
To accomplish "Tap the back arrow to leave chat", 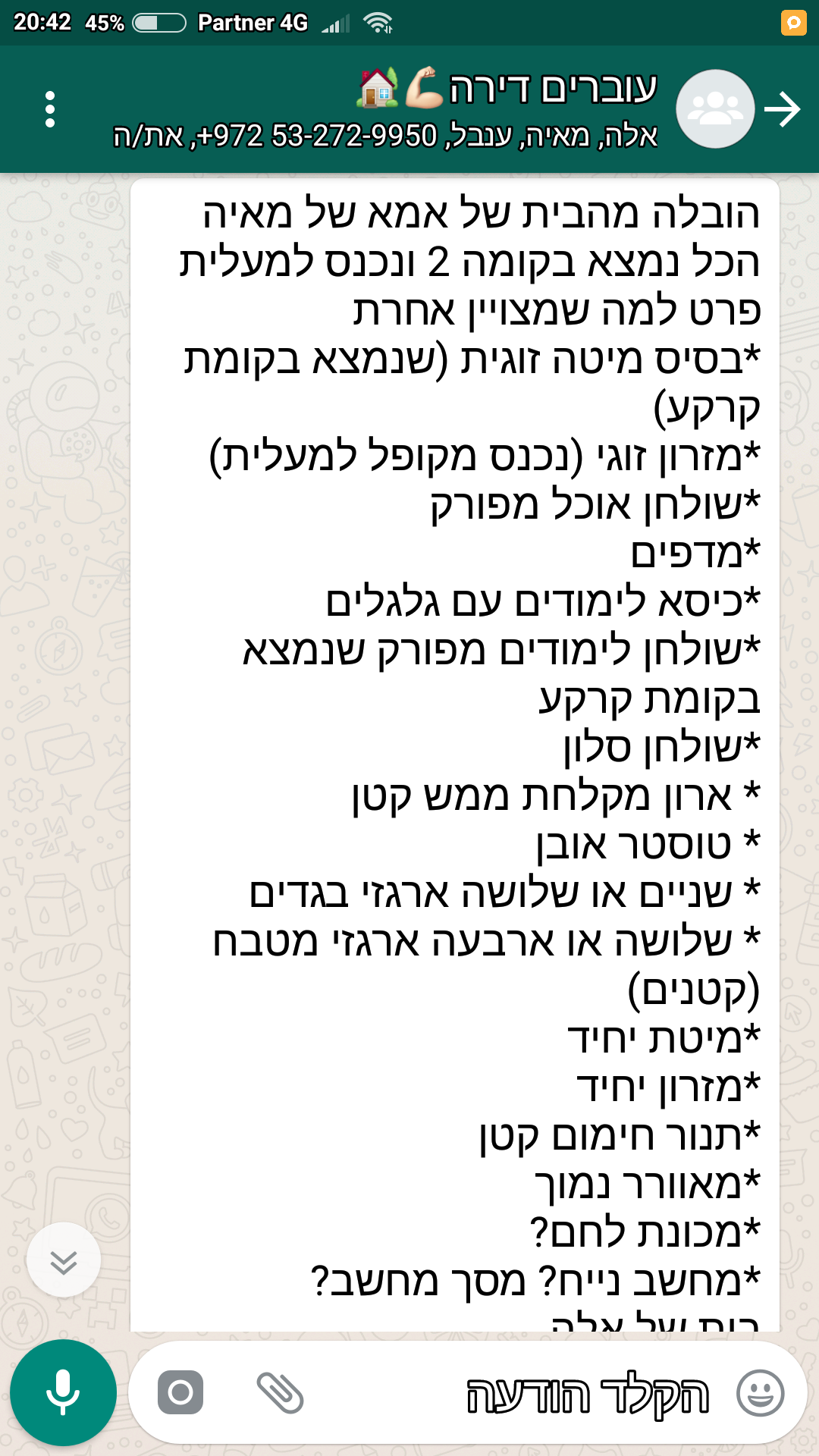I will [x=783, y=110].
